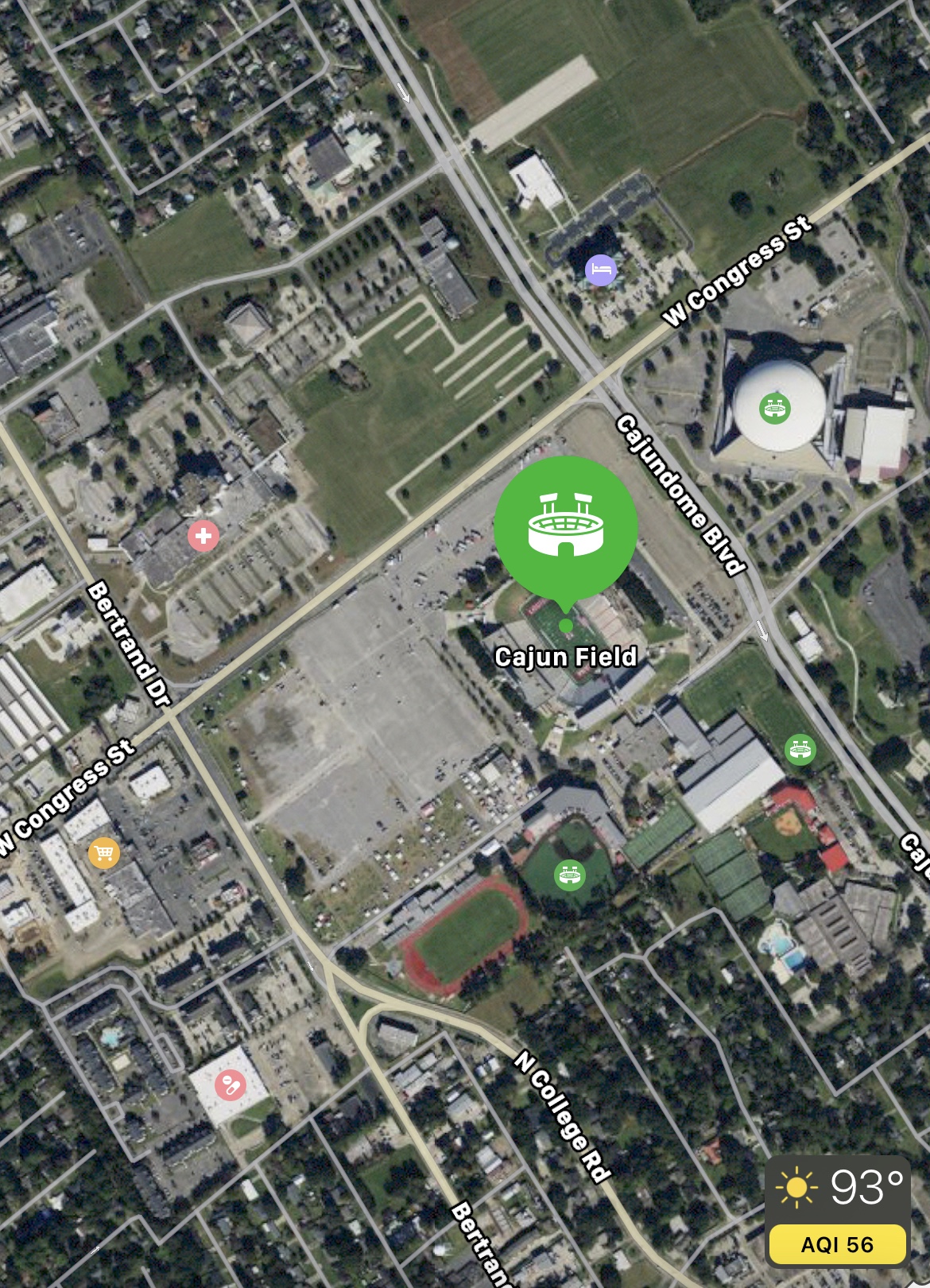This screenshot has width=930, height=1288.
Task: Select the shopping cart store marker
Action: pos(104,853)
